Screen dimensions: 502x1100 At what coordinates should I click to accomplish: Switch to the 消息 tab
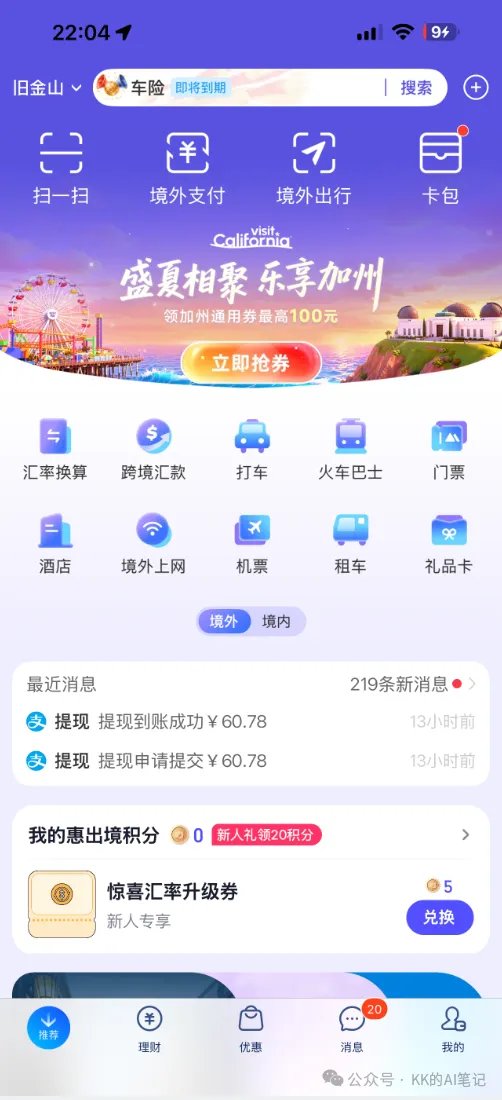coord(353,1029)
